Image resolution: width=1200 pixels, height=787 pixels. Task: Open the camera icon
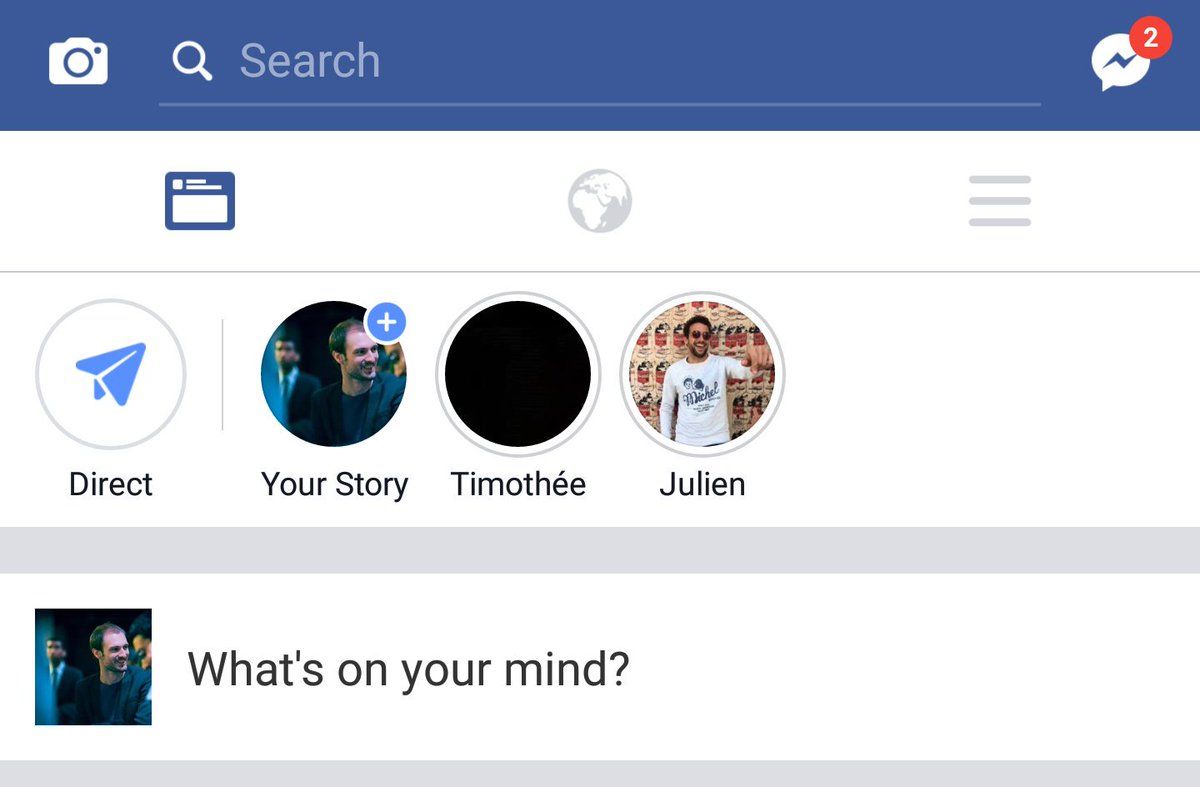click(78, 62)
